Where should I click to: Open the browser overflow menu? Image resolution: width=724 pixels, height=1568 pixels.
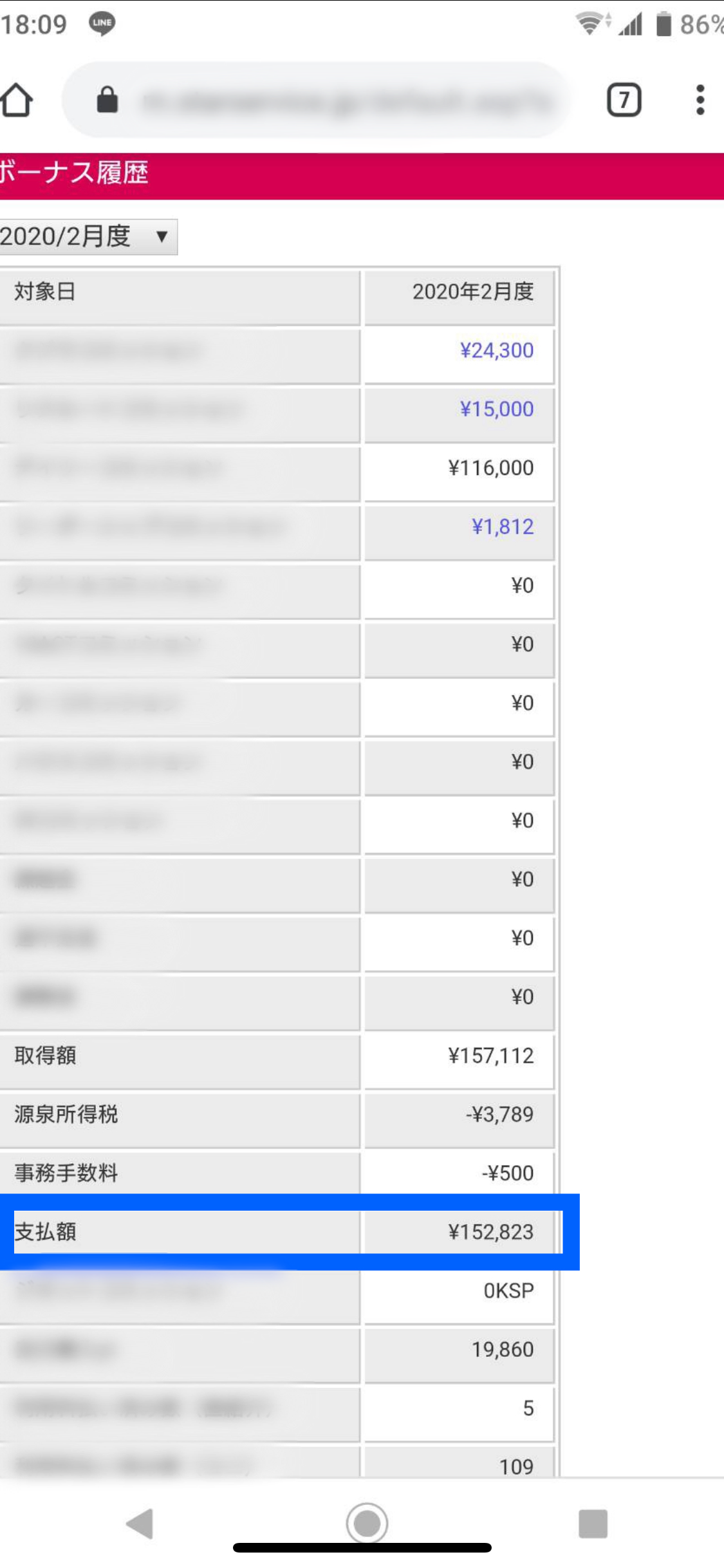700,100
